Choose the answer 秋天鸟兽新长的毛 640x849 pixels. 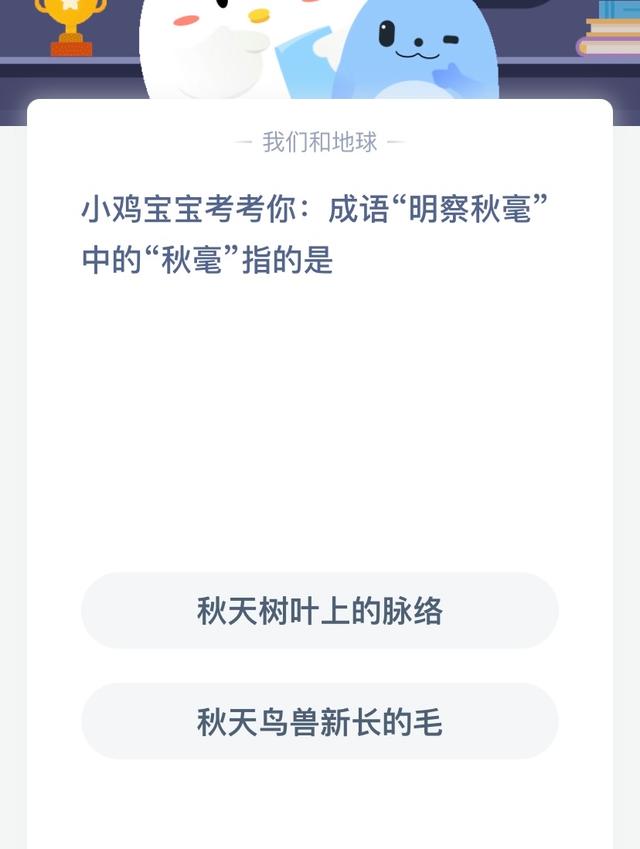[320, 721]
